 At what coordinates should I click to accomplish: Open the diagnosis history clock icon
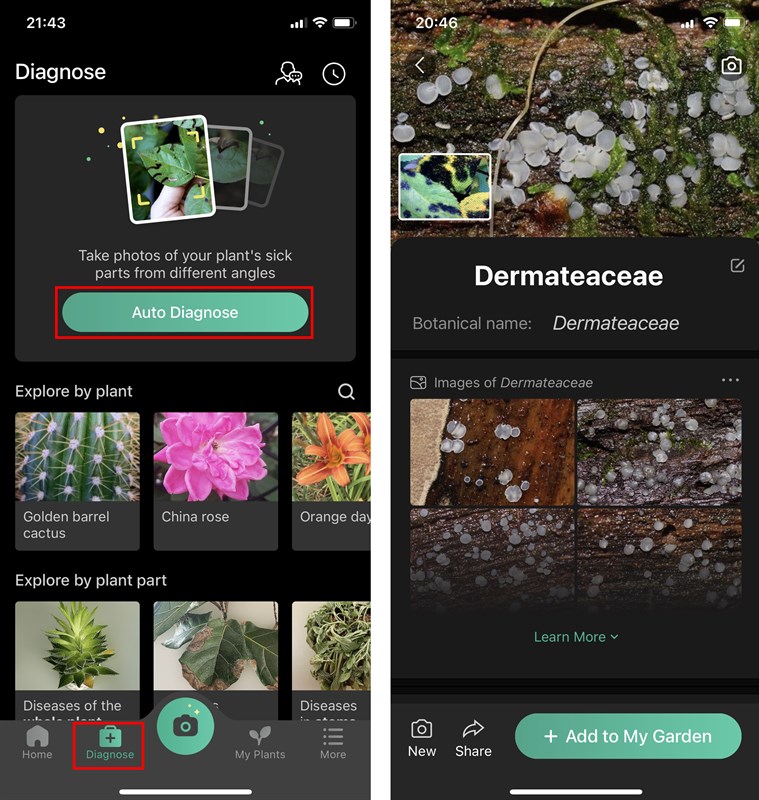point(334,73)
